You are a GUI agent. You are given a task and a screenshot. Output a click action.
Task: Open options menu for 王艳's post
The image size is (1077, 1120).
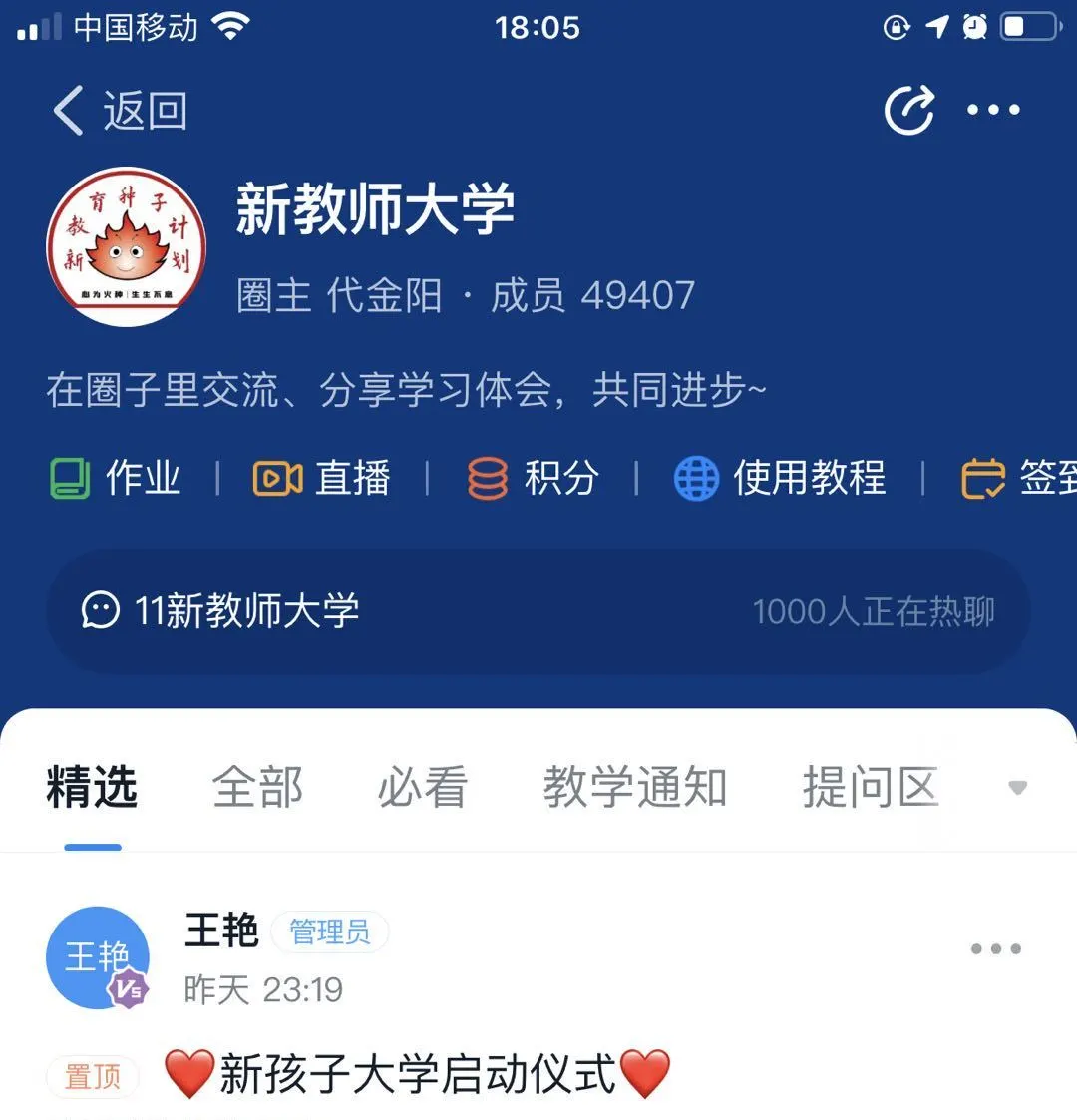pyautogui.click(x=995, y=948)
